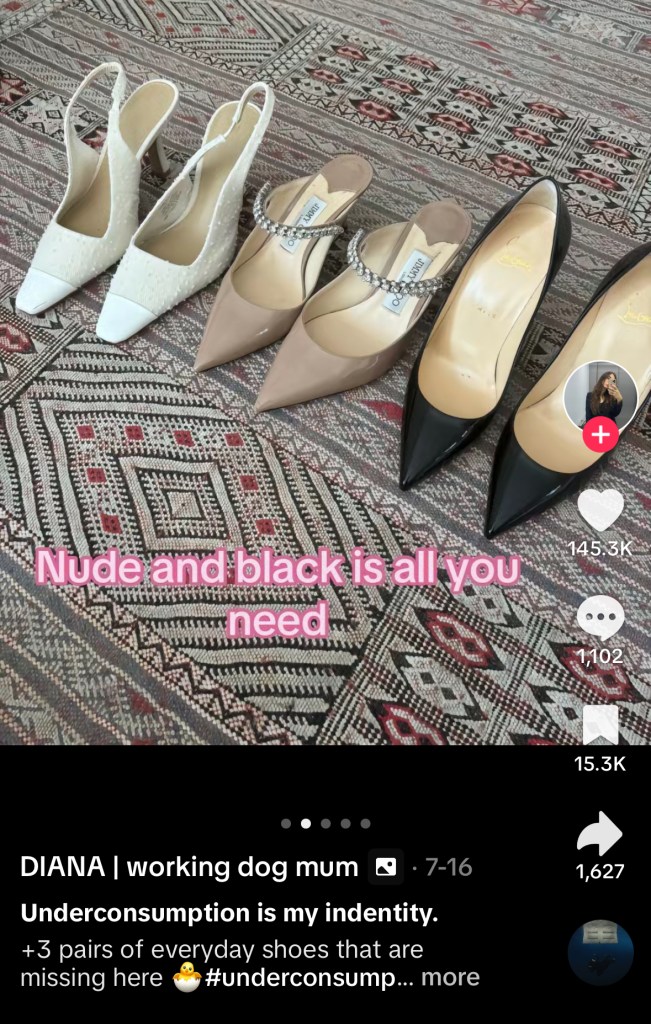This screenshot has height=1024, width=651.
Task: Open the #underconsump hashtag
Action: point(299,977)
